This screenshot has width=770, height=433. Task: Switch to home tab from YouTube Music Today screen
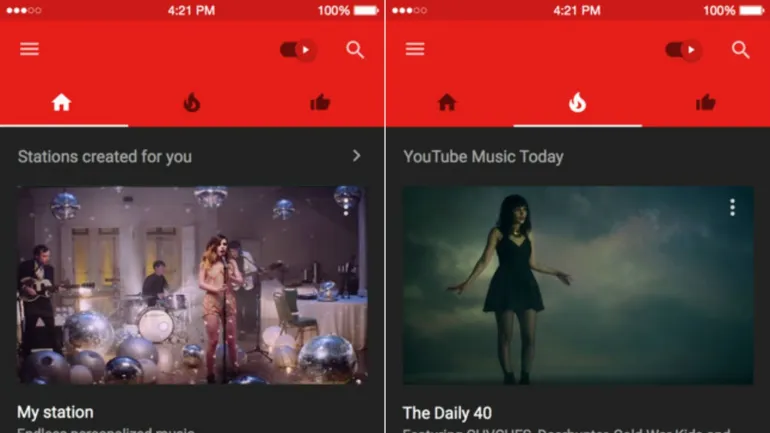pos(447,102)
